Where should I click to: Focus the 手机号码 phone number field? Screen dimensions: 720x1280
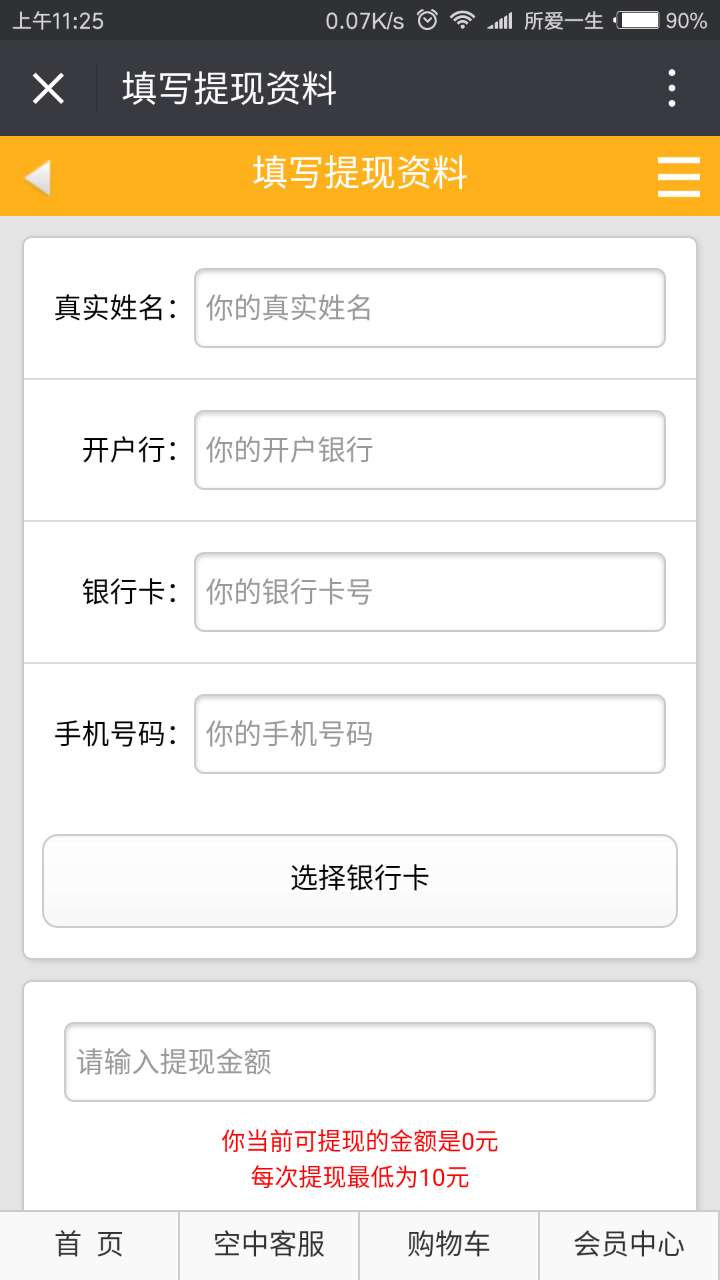(430, 734)
